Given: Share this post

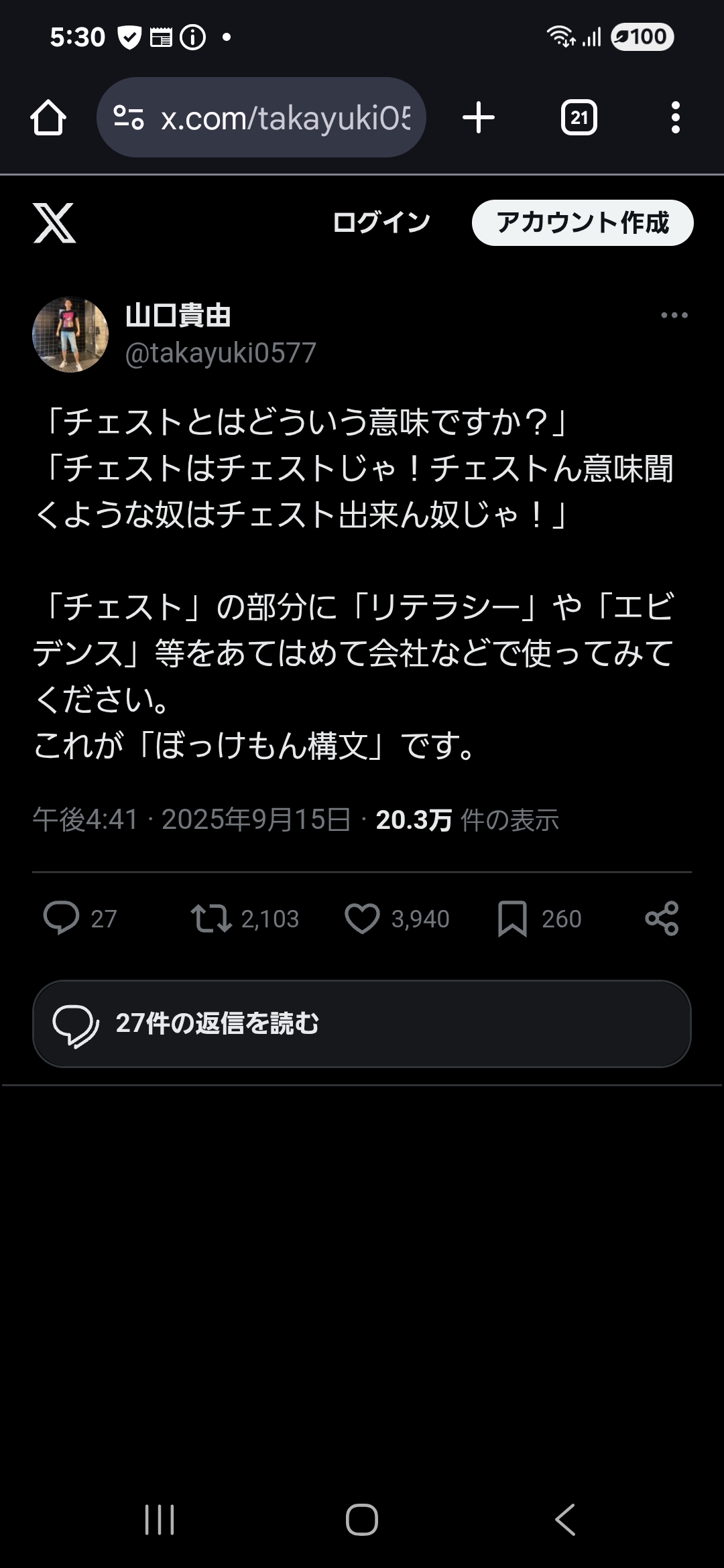Looking at the screenshot, I should 662,918.
